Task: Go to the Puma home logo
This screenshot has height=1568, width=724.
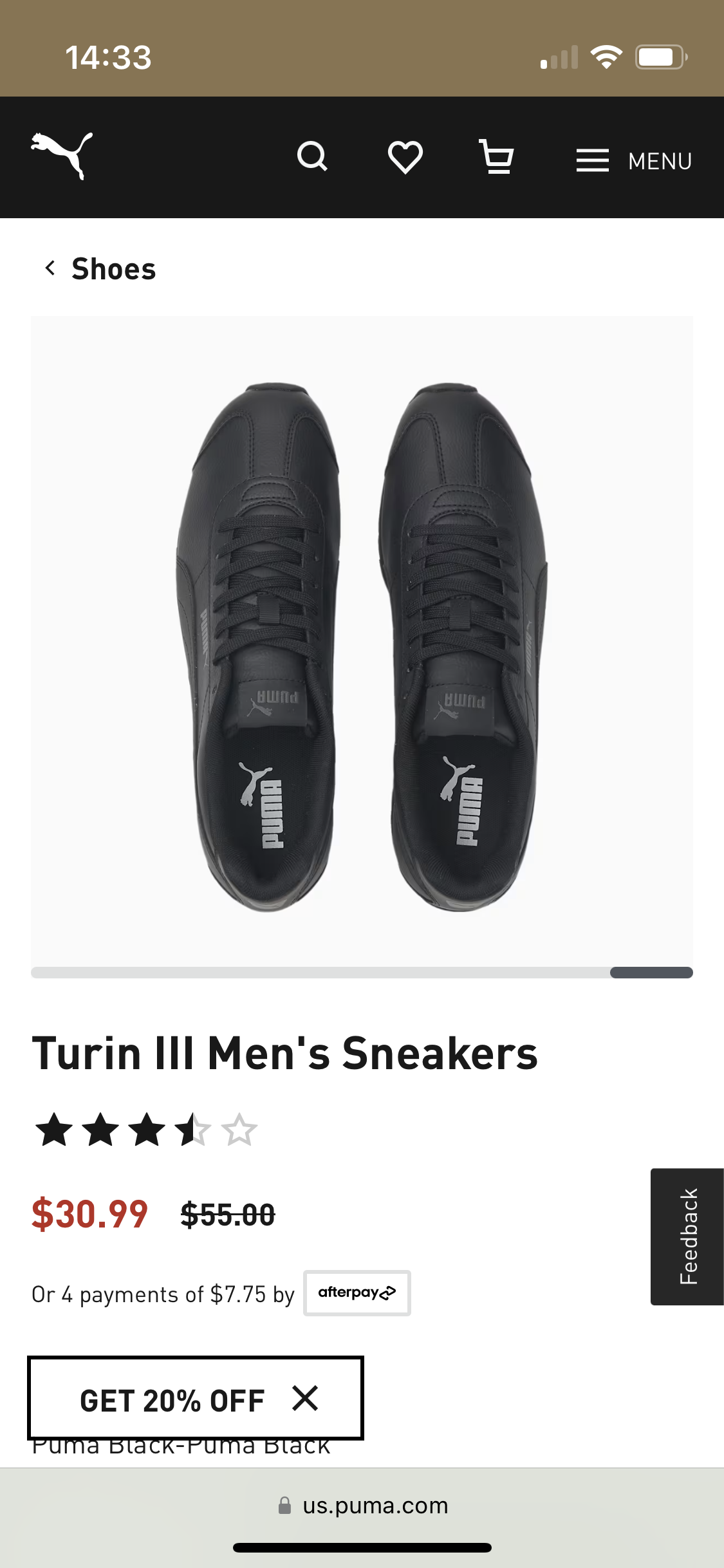Action: click(x=62, y=155)
